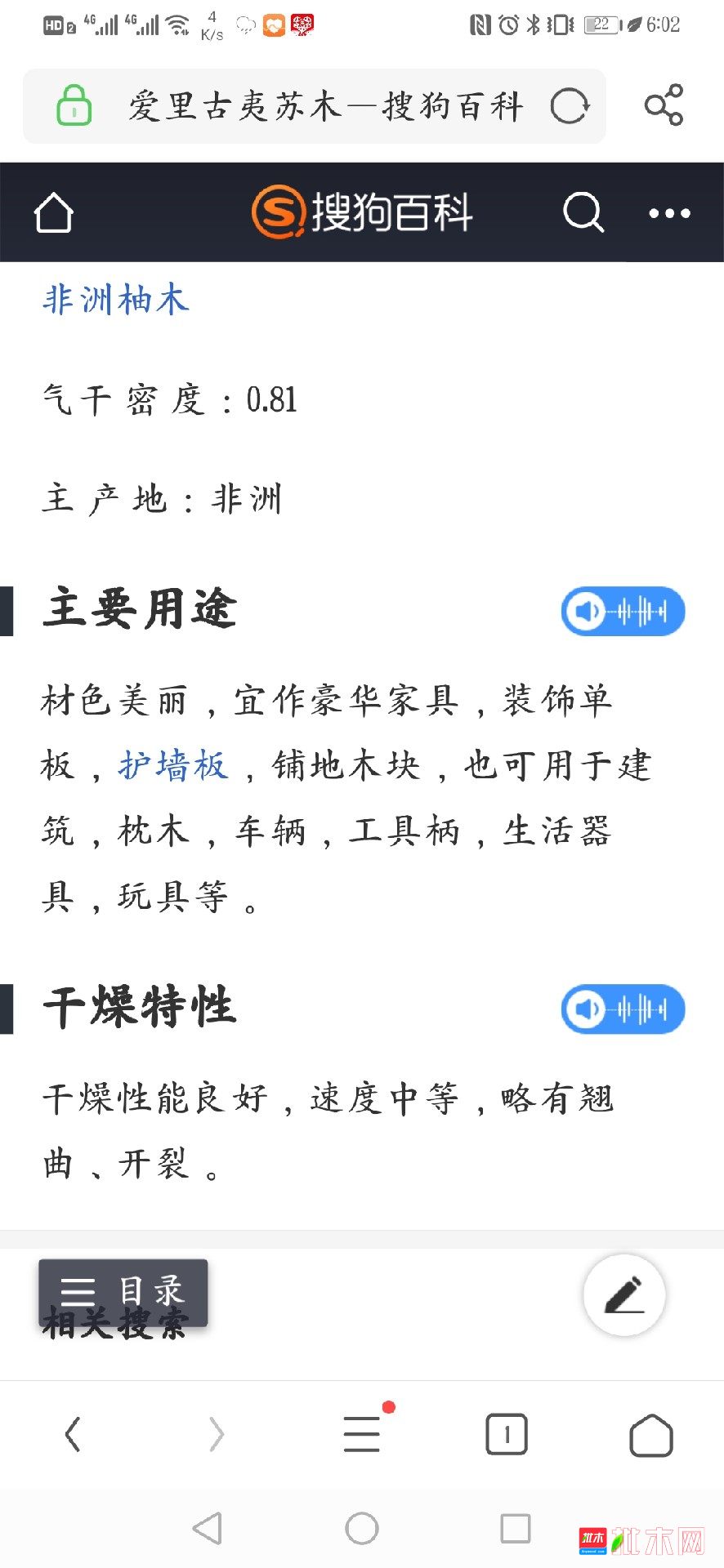724x1568 pixels.
Task: Go back to previous page in browser
Action: [73, 1434]
